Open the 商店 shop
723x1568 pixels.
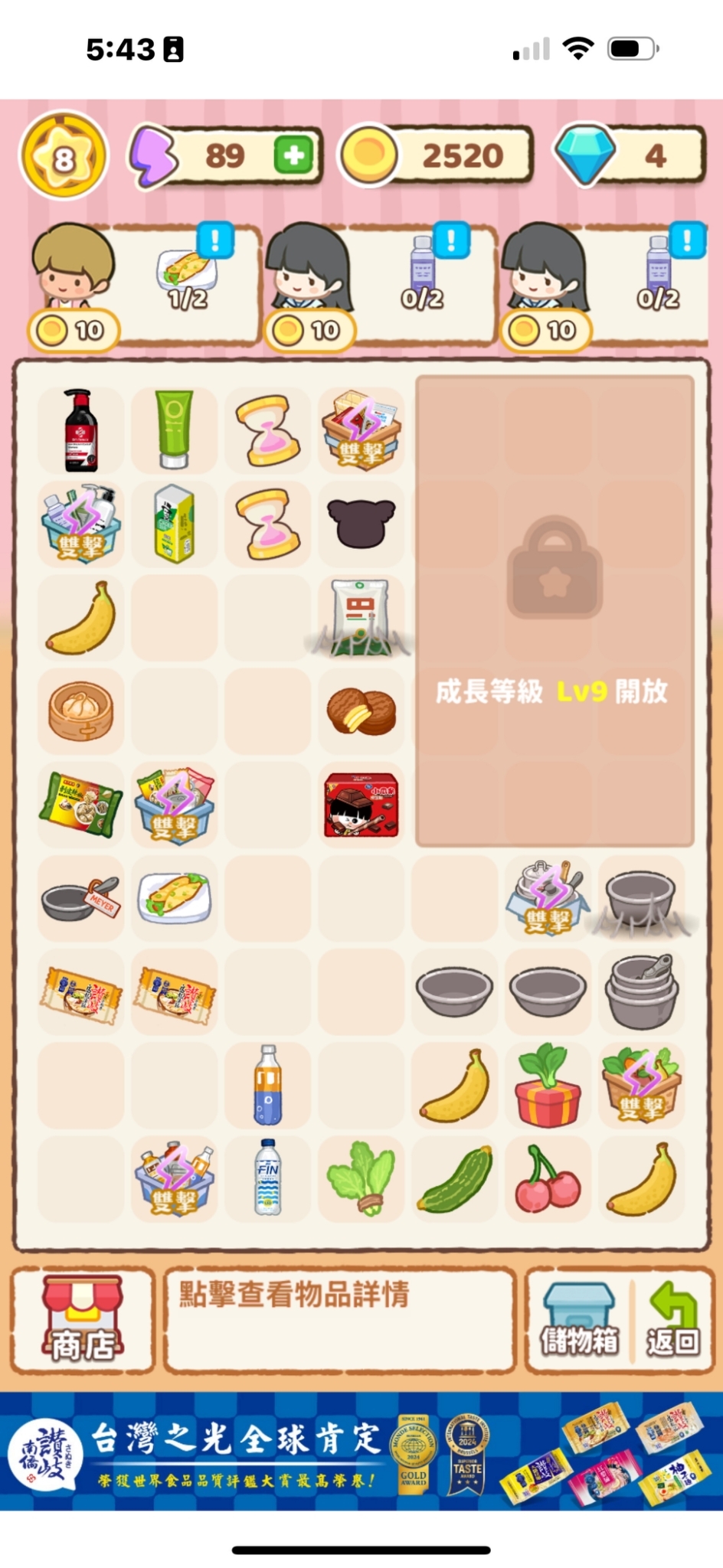[x=83, y=1319]
